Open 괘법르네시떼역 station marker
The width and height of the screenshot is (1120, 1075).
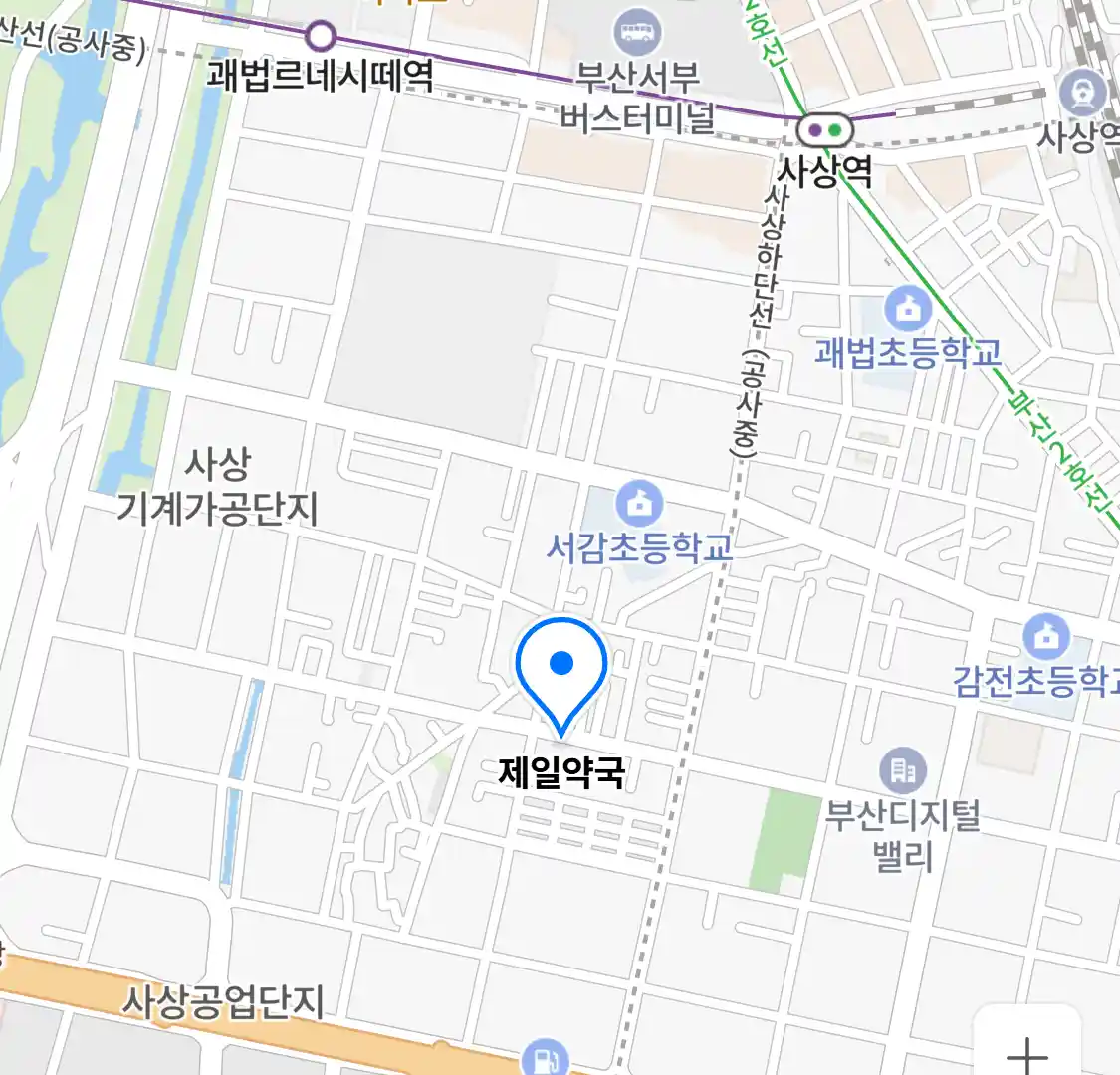pos(321,37)
